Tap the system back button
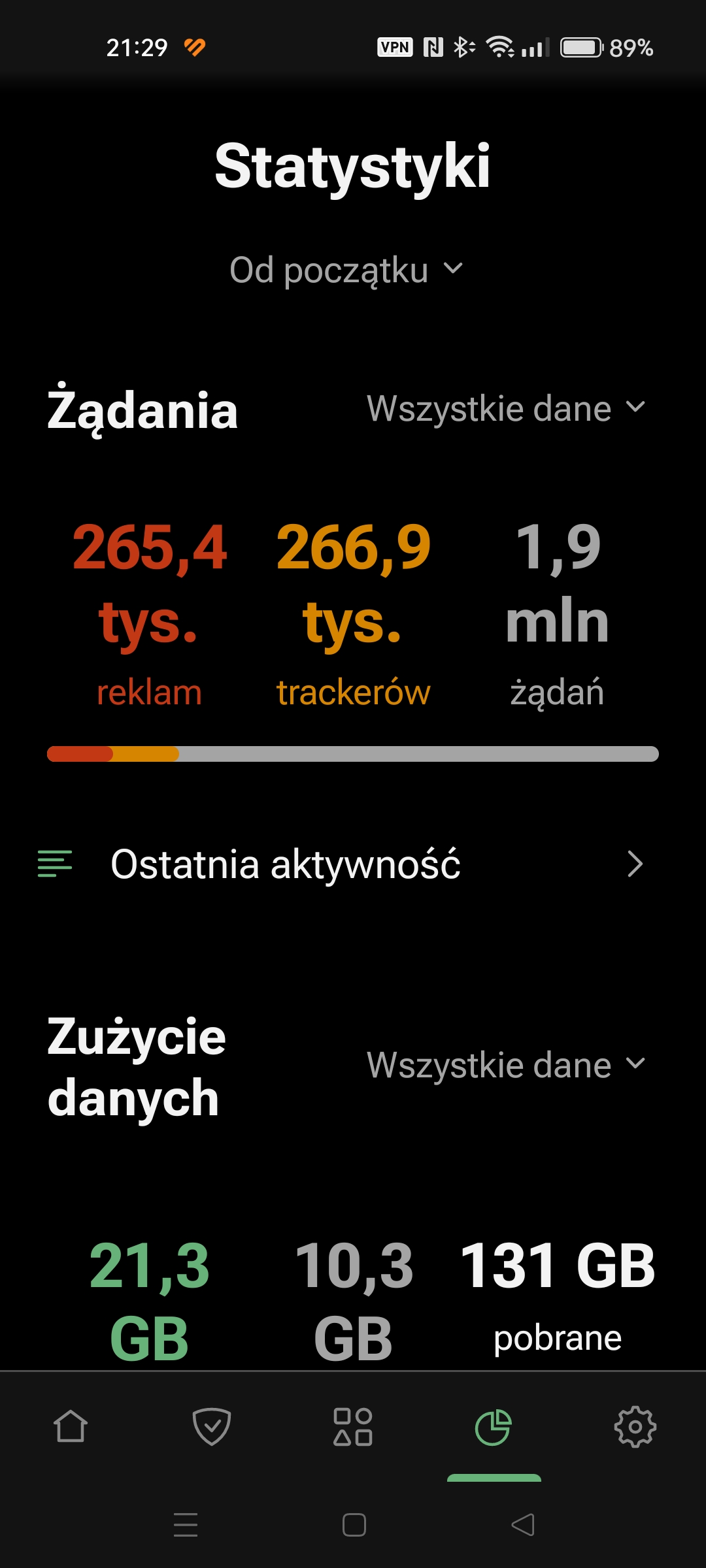Image resolution: width=706 pixels, height=1568 pixels. click(523, 1525)
